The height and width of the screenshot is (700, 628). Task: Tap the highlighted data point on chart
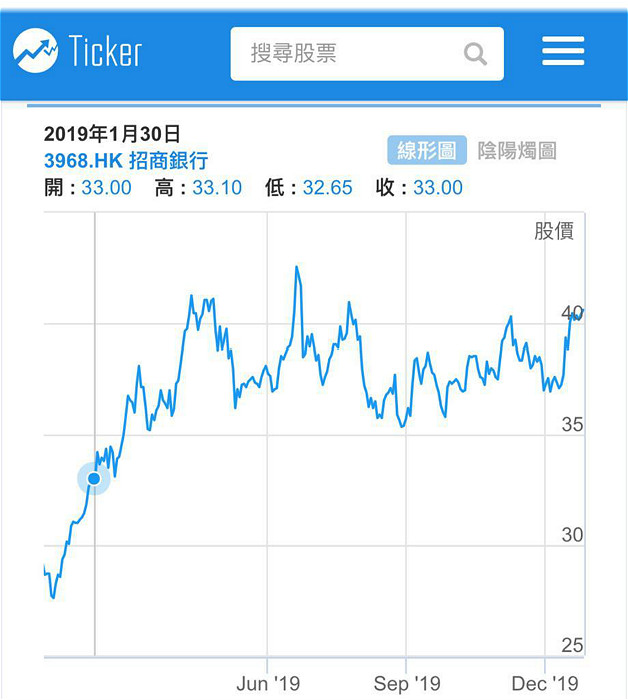pos(94,479)
